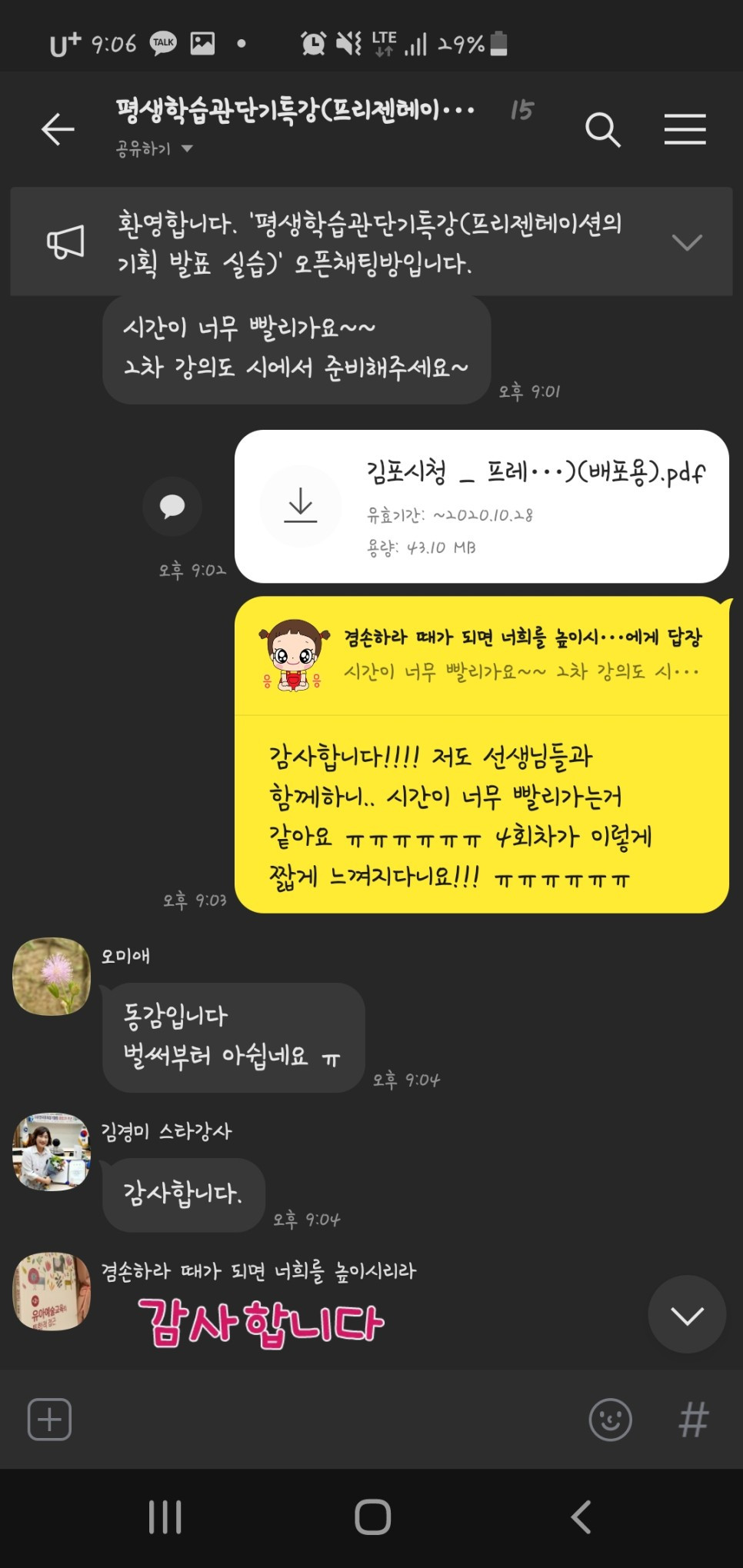Image resolution: width=743 pixels, height=1568 pixels.
Task: Download the 김포시청 PDF via download icon
Action: (300, 505)
